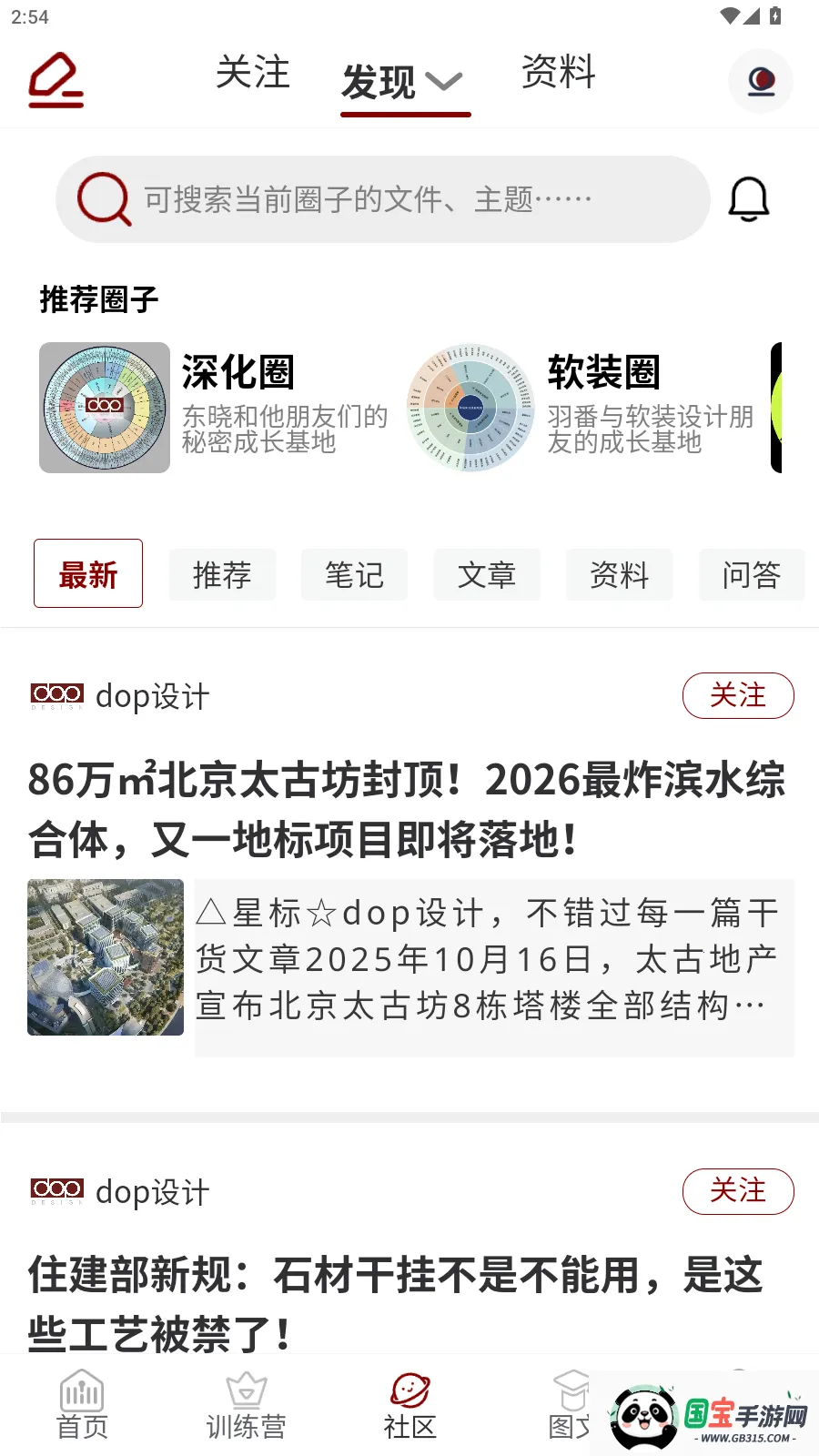Open the 86万㎡北京太古坊封顶 article

click(407, 809)
